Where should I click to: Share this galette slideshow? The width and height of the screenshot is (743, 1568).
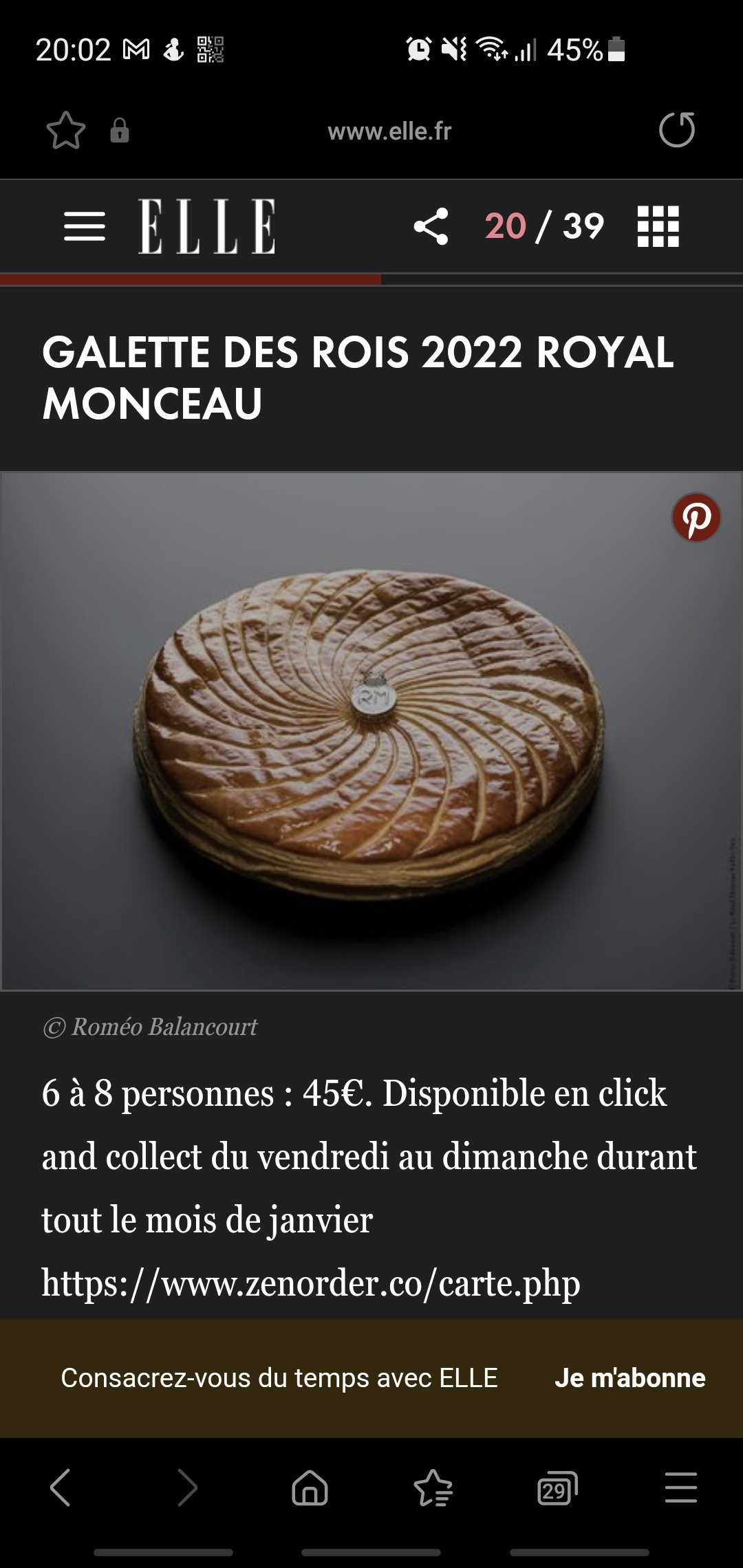(431, 226)
